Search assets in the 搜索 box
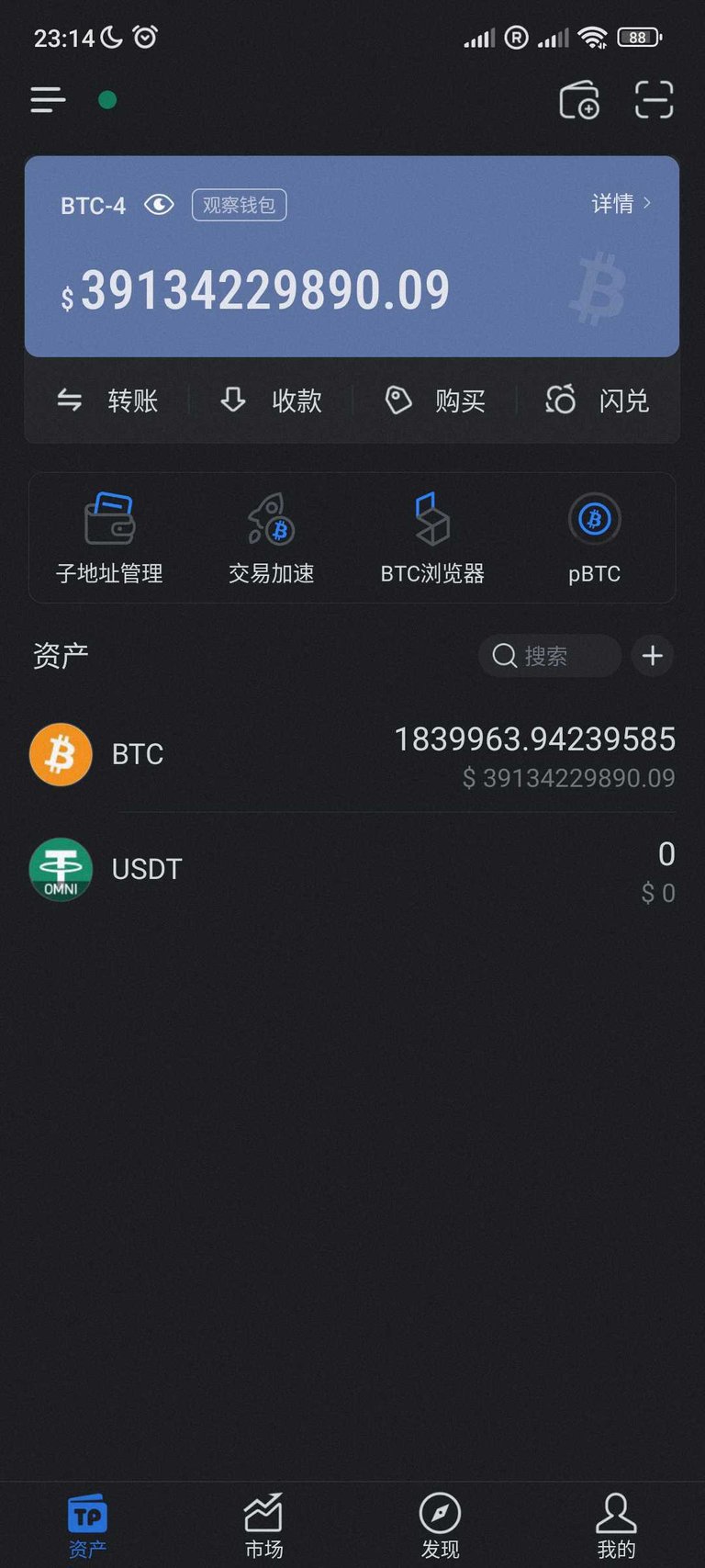The width and height of the screenshot is (705, 1568). 549,656
